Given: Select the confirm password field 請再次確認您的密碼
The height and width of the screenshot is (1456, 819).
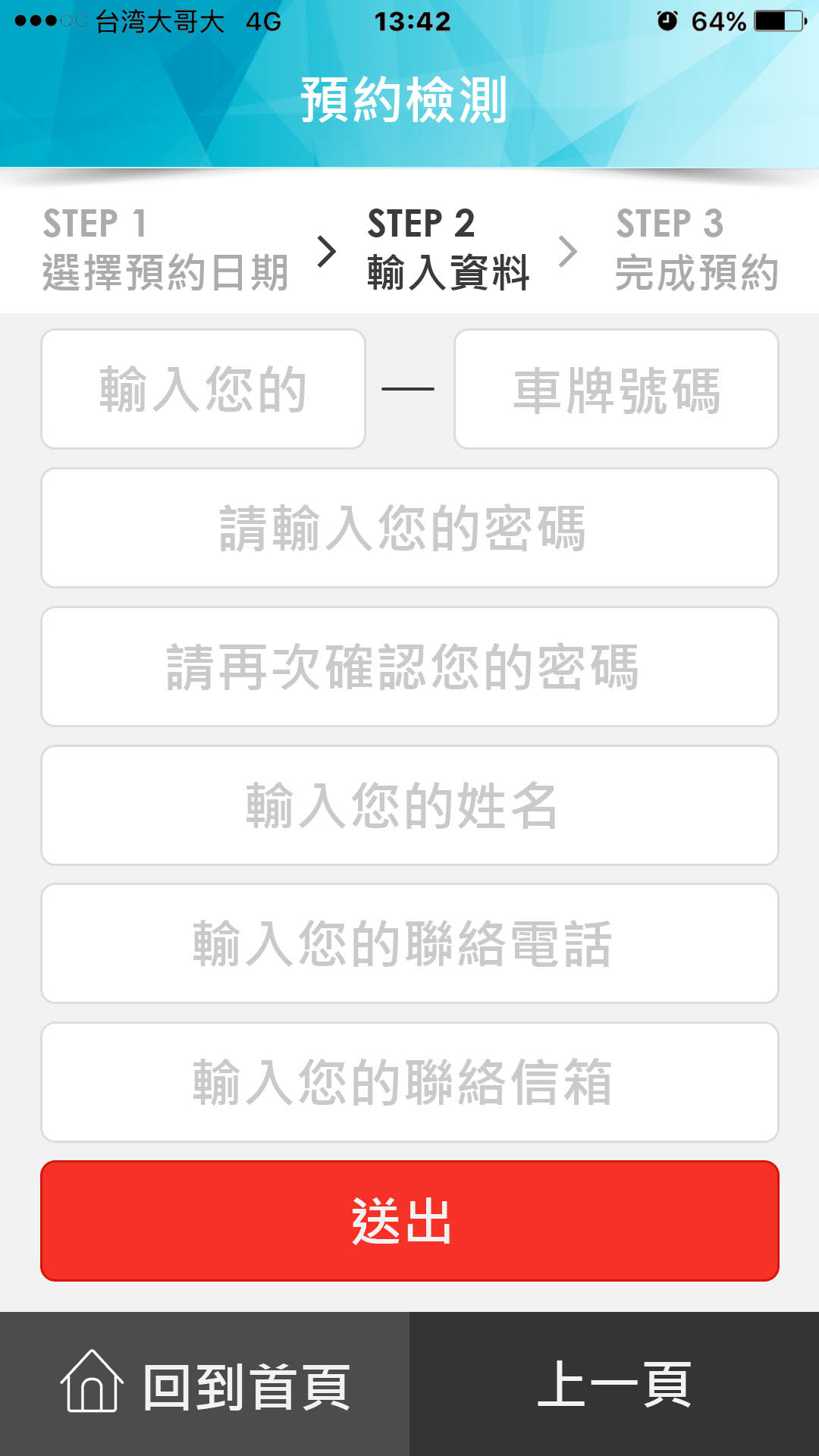Looking at the screenshot, I should [409, 667].
